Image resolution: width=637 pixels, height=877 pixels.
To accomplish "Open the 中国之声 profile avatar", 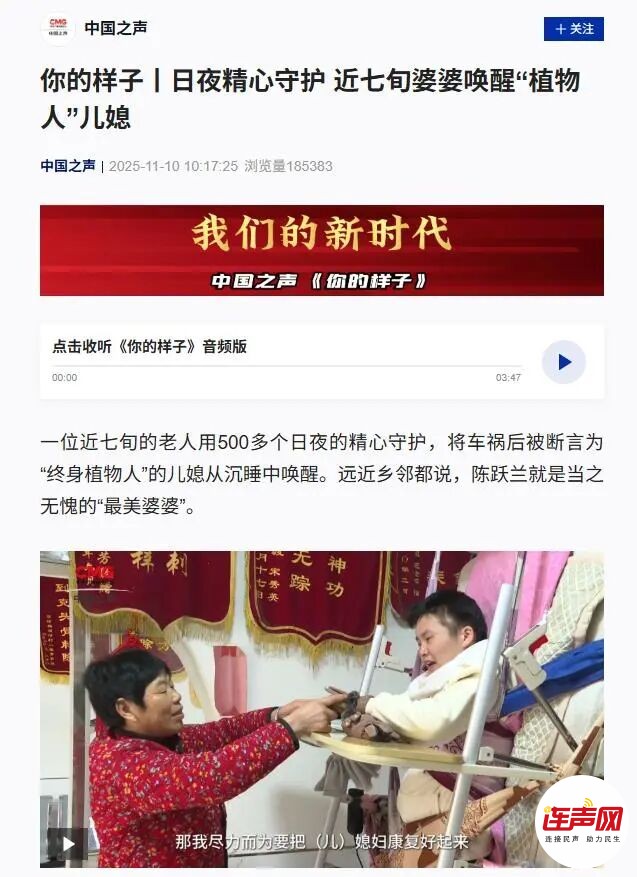I will pyautogui.click(x=58, y=29).
